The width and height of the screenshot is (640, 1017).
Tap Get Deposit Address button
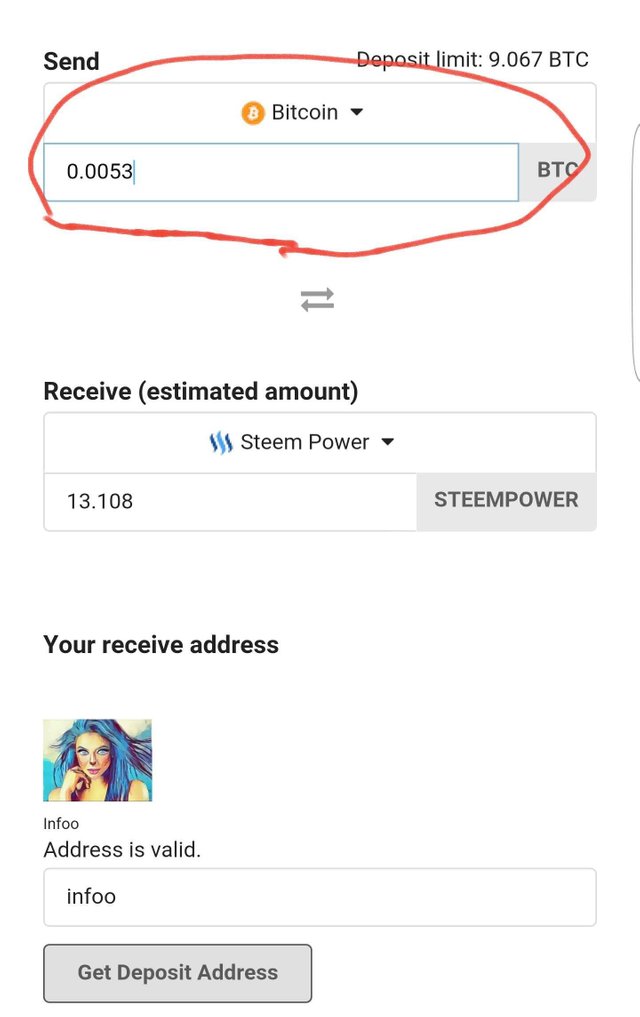click(x=178, y=972)
